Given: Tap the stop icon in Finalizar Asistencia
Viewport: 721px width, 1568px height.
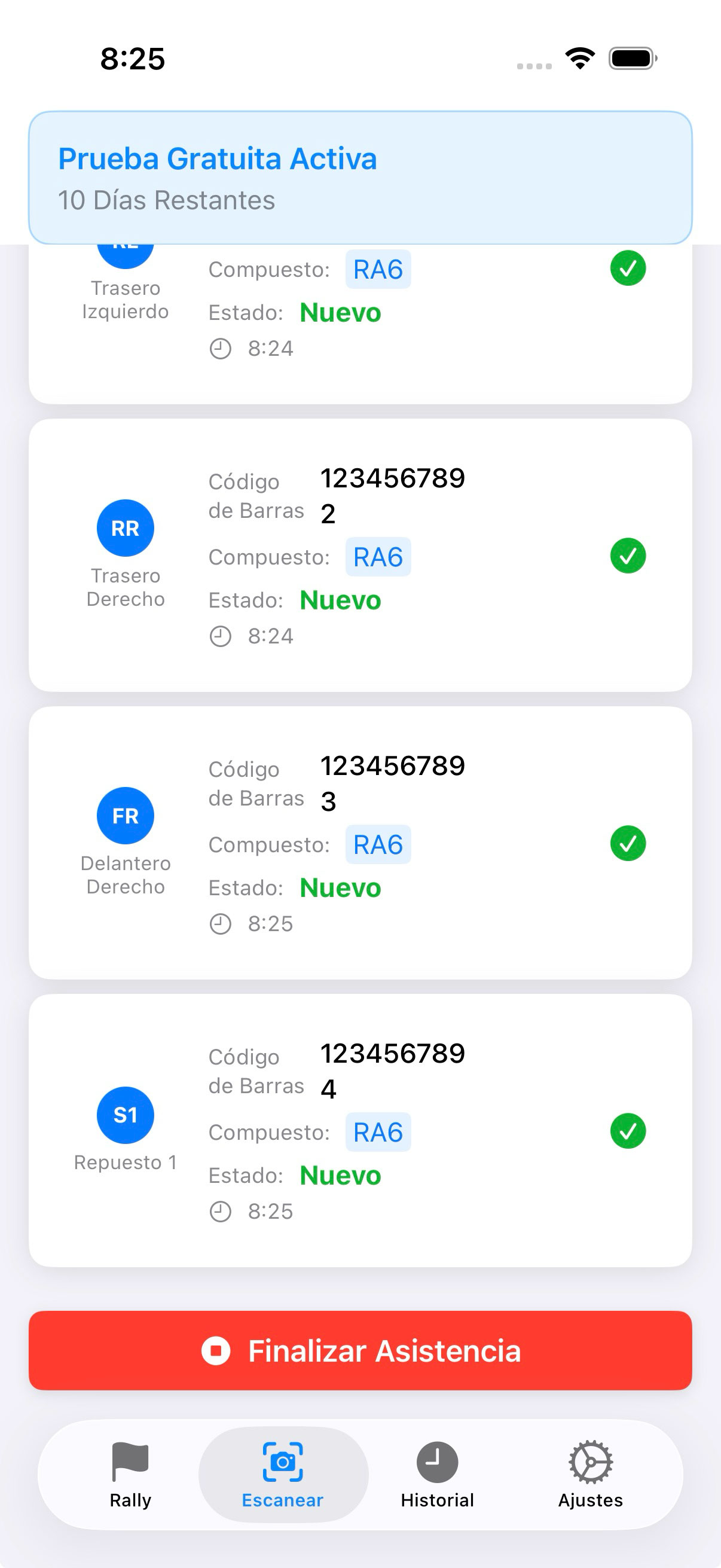Looking at the screenshot, I should pos(216,1352).
